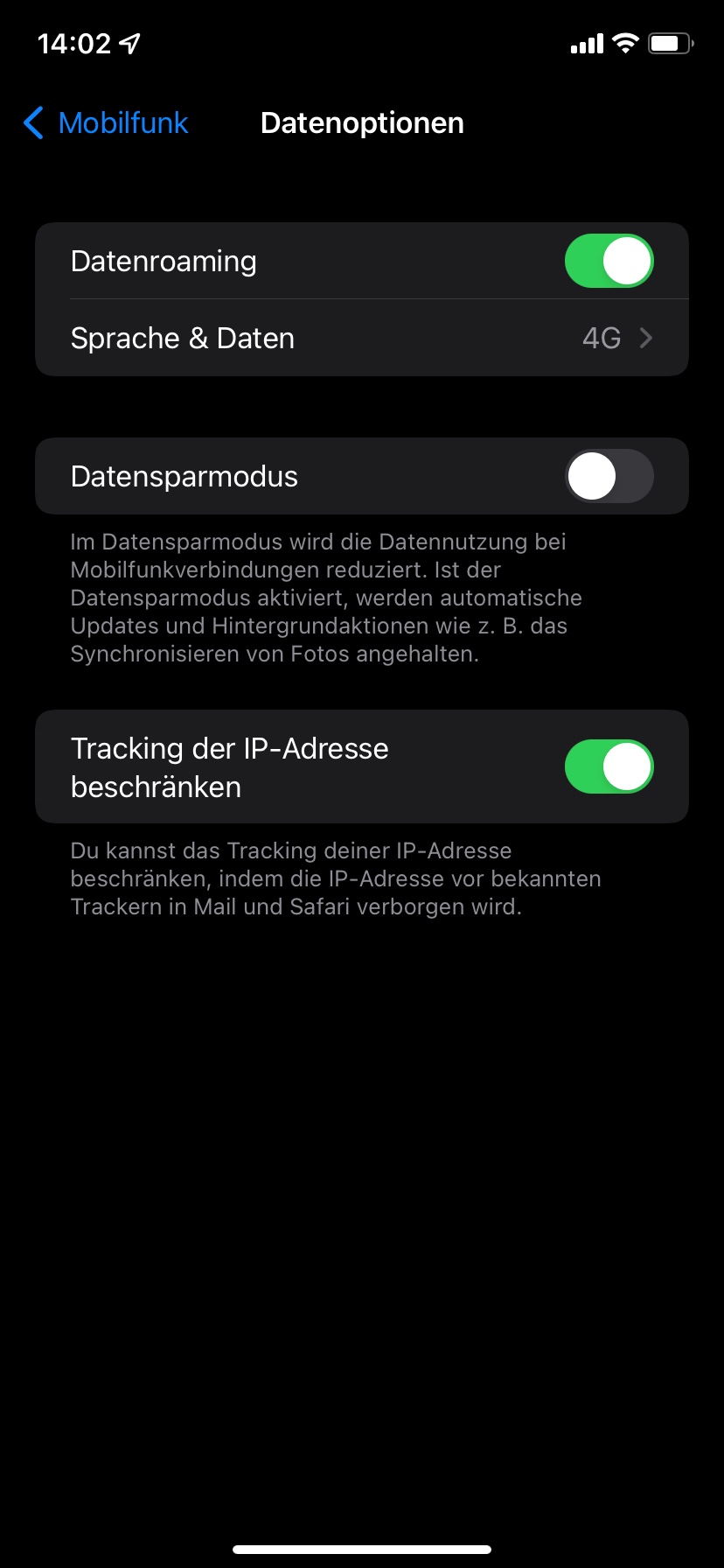Disable Tracking der IP-Adresse beschränken

pos(609,766)
